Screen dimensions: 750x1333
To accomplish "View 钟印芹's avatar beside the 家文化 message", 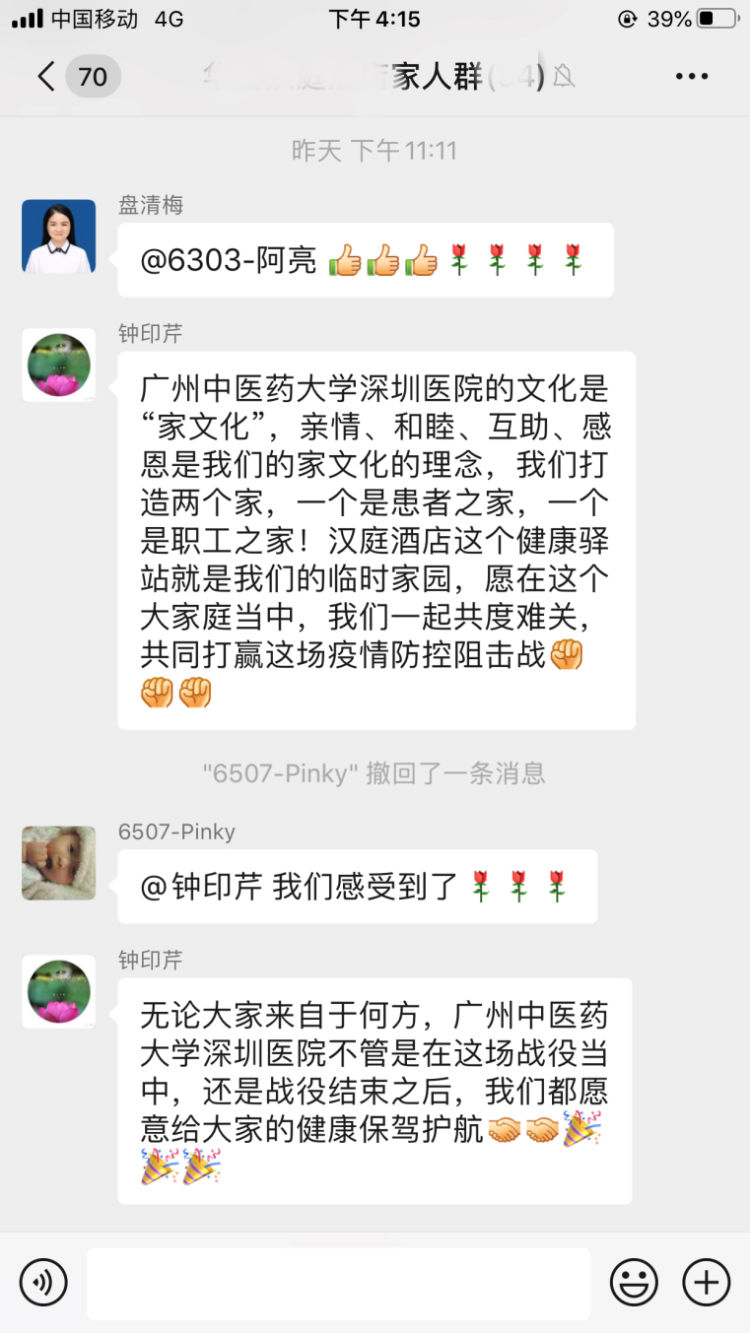I will [x=59, y=365].
